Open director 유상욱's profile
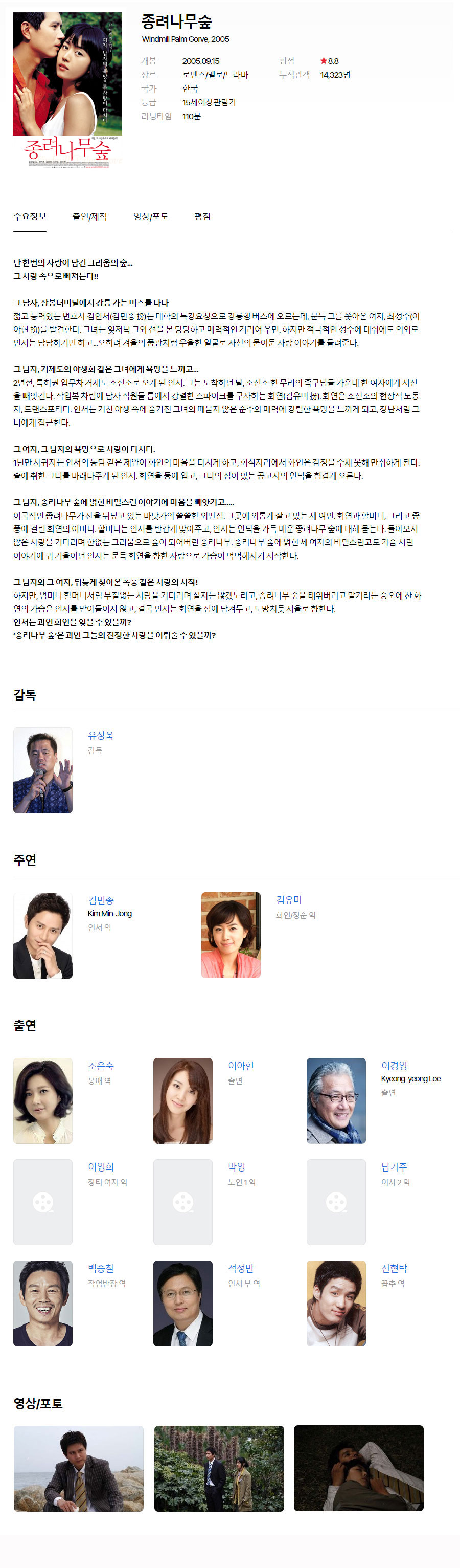This screenshot has width=460, height=1568. (100, 735)
